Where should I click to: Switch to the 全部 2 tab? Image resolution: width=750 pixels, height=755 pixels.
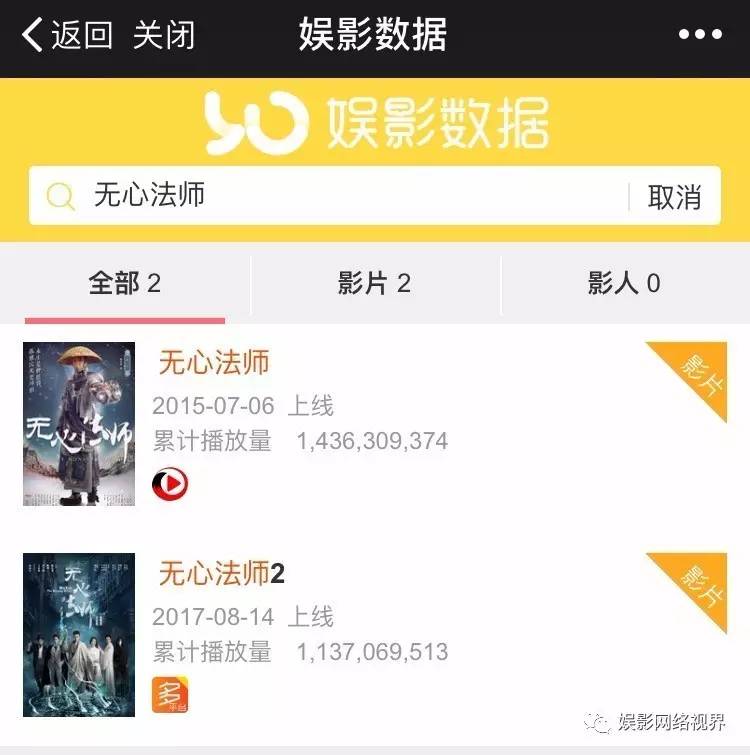coord(125,283)
